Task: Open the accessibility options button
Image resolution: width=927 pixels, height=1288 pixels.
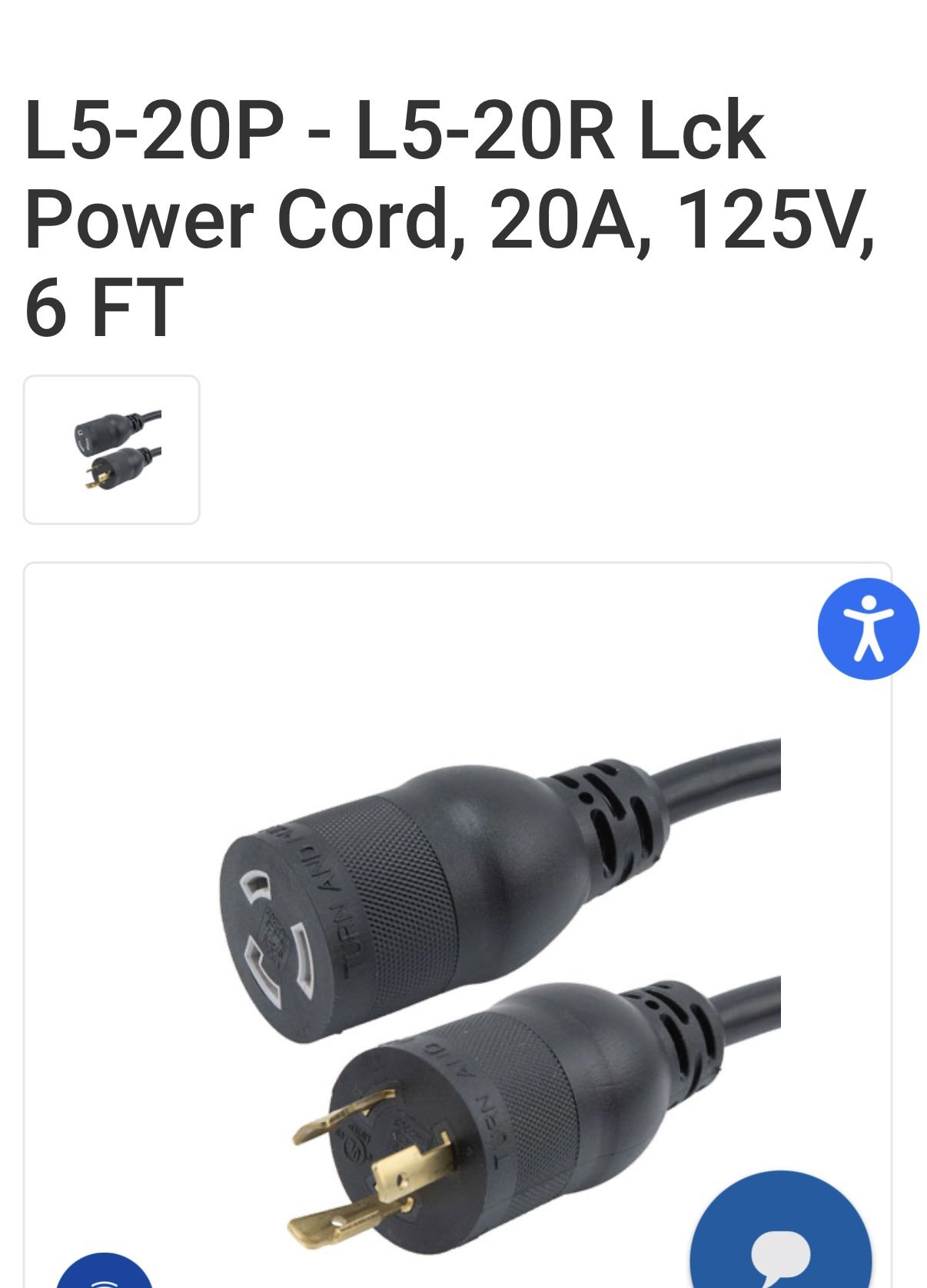Action: click(868, 628)
